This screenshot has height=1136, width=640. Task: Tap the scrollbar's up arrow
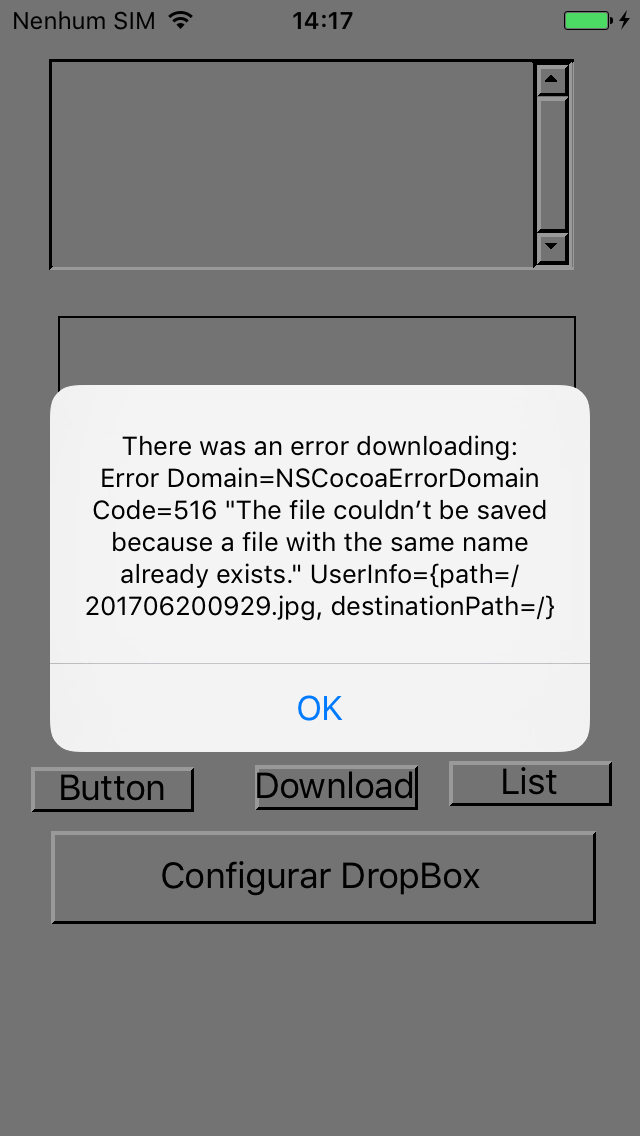point(552,80)
